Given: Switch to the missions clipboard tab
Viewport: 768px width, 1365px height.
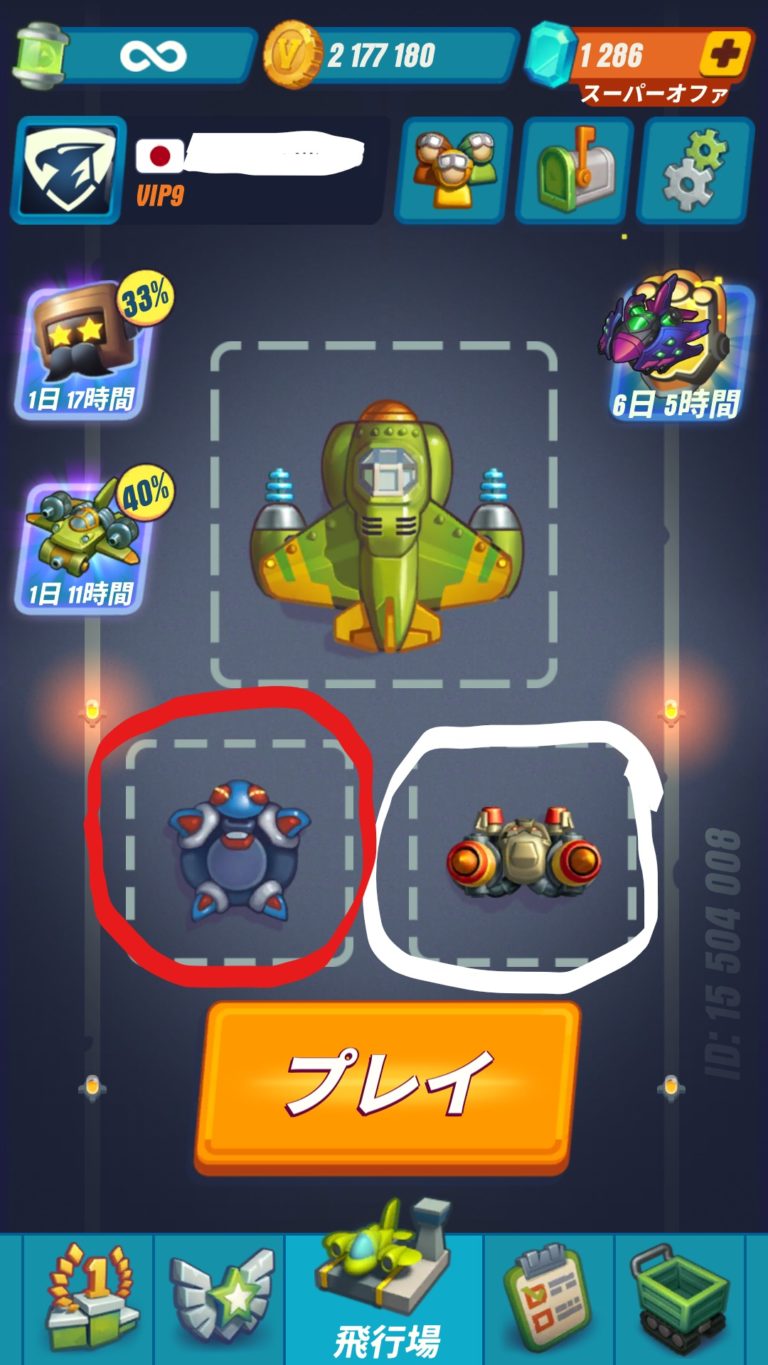Looking at the screenshot, I should click(548, 1297).
